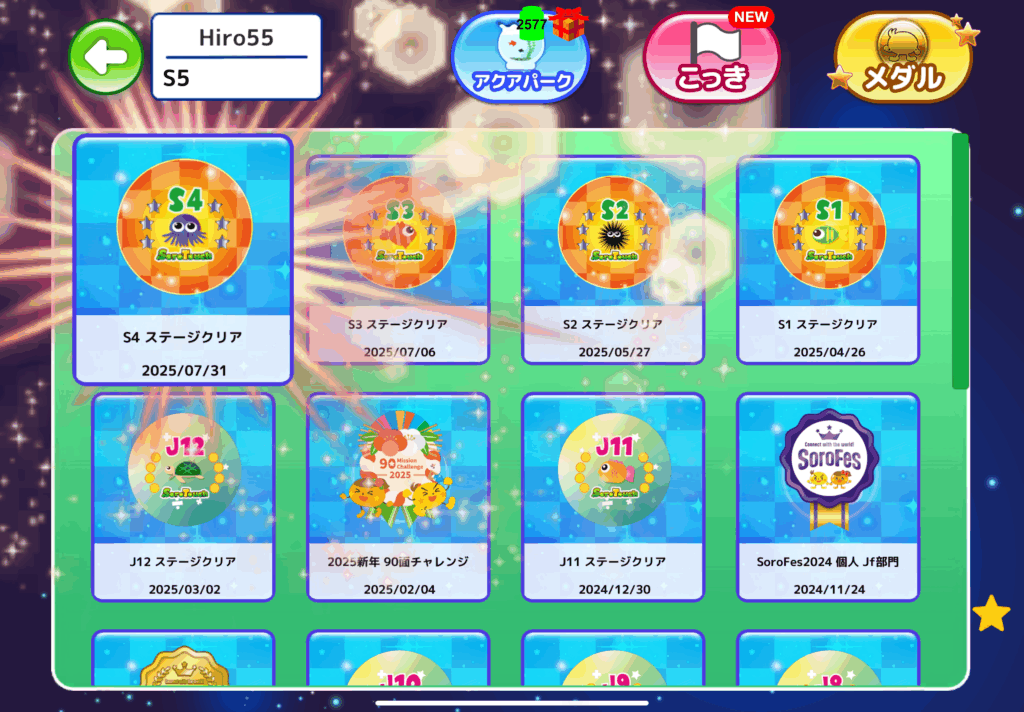This screenshot has width=1024, height=712.
Task: Select the S3 ステージクリア medal
Action: pos(398,260)
